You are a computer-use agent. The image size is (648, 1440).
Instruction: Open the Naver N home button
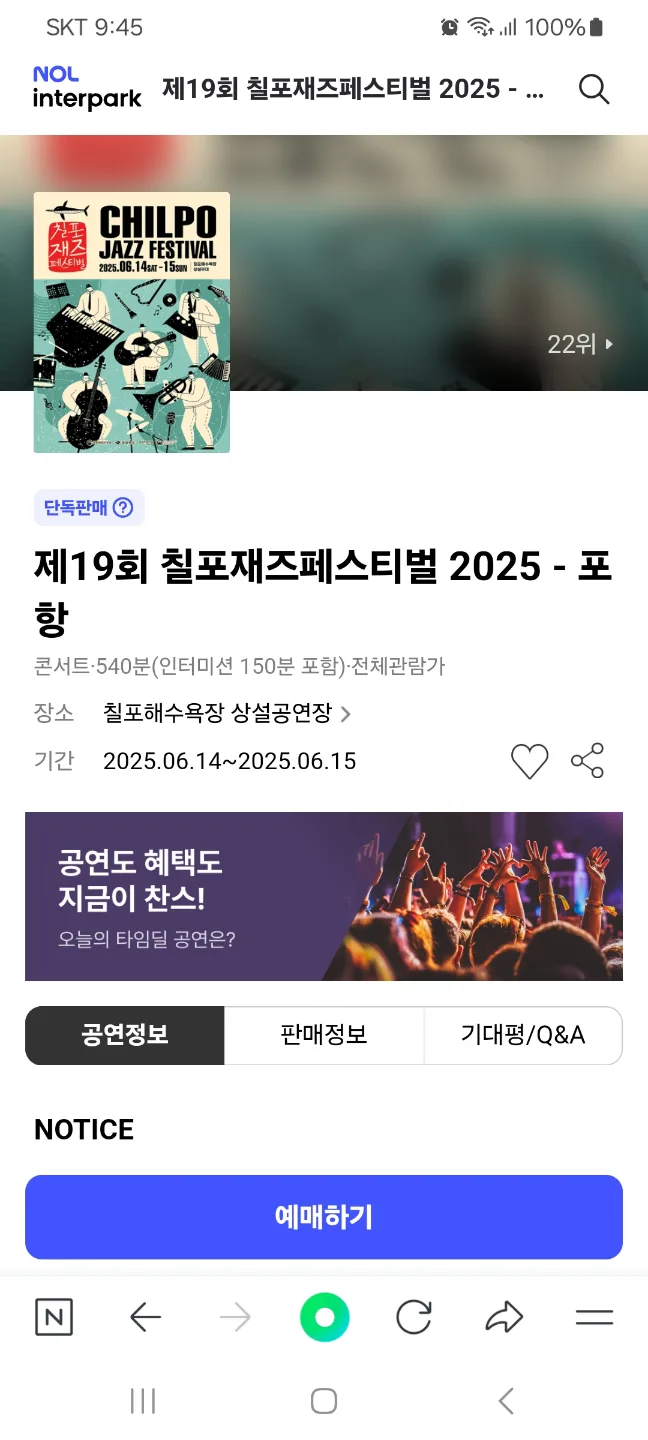click(x=54, y=1318)
